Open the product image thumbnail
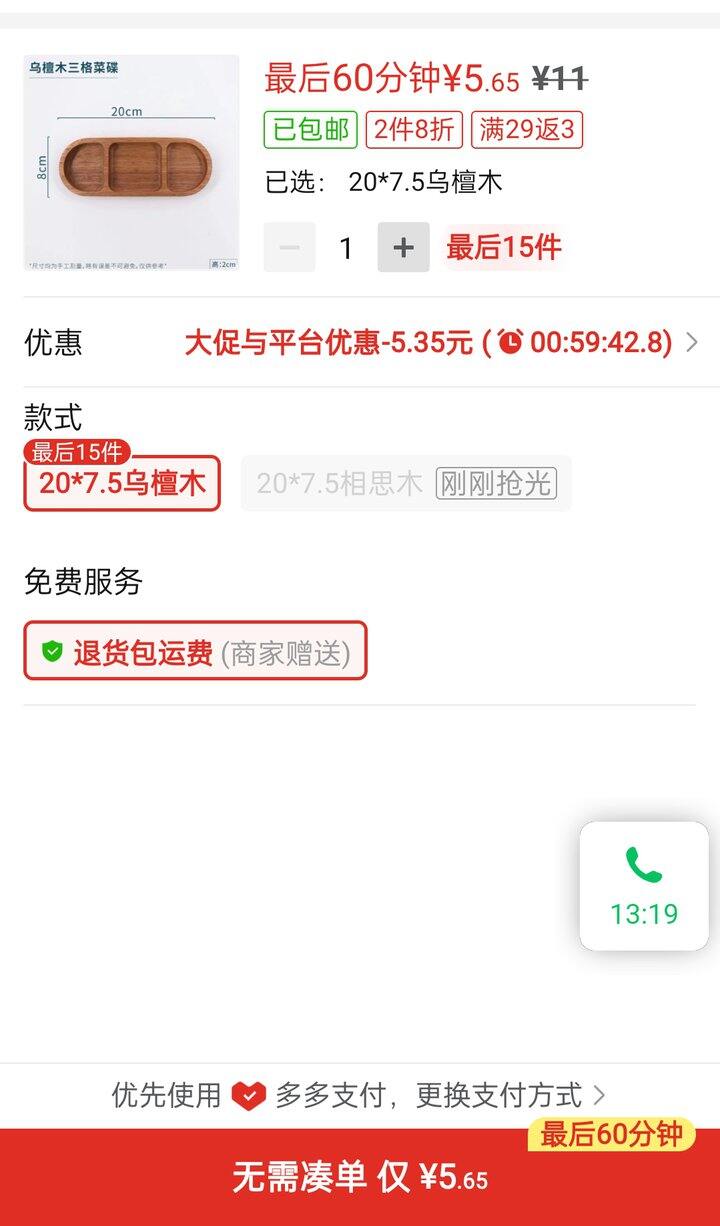The image size is (720, 1226). [x=131, y=162]
